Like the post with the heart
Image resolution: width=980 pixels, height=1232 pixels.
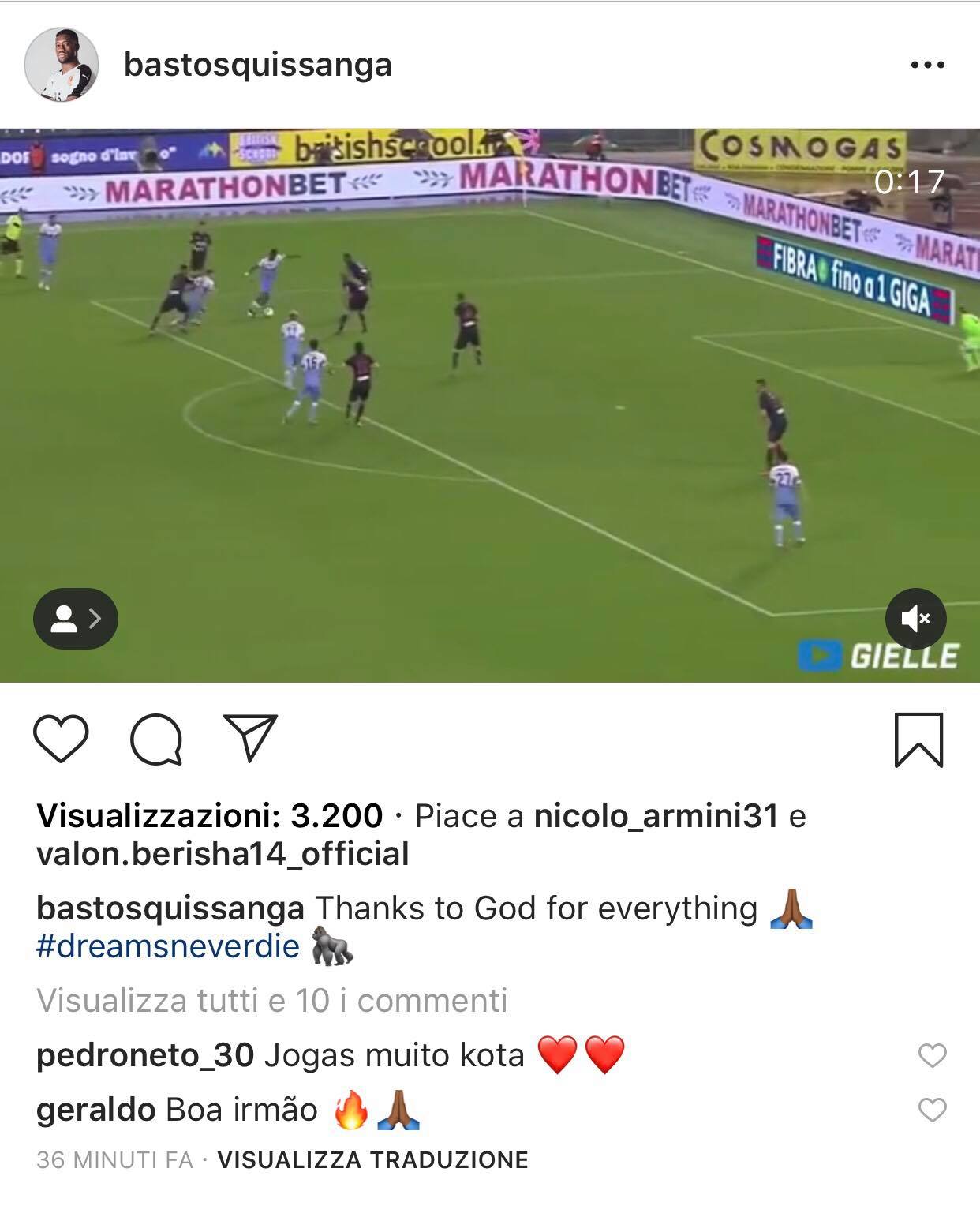coord(61,739)
